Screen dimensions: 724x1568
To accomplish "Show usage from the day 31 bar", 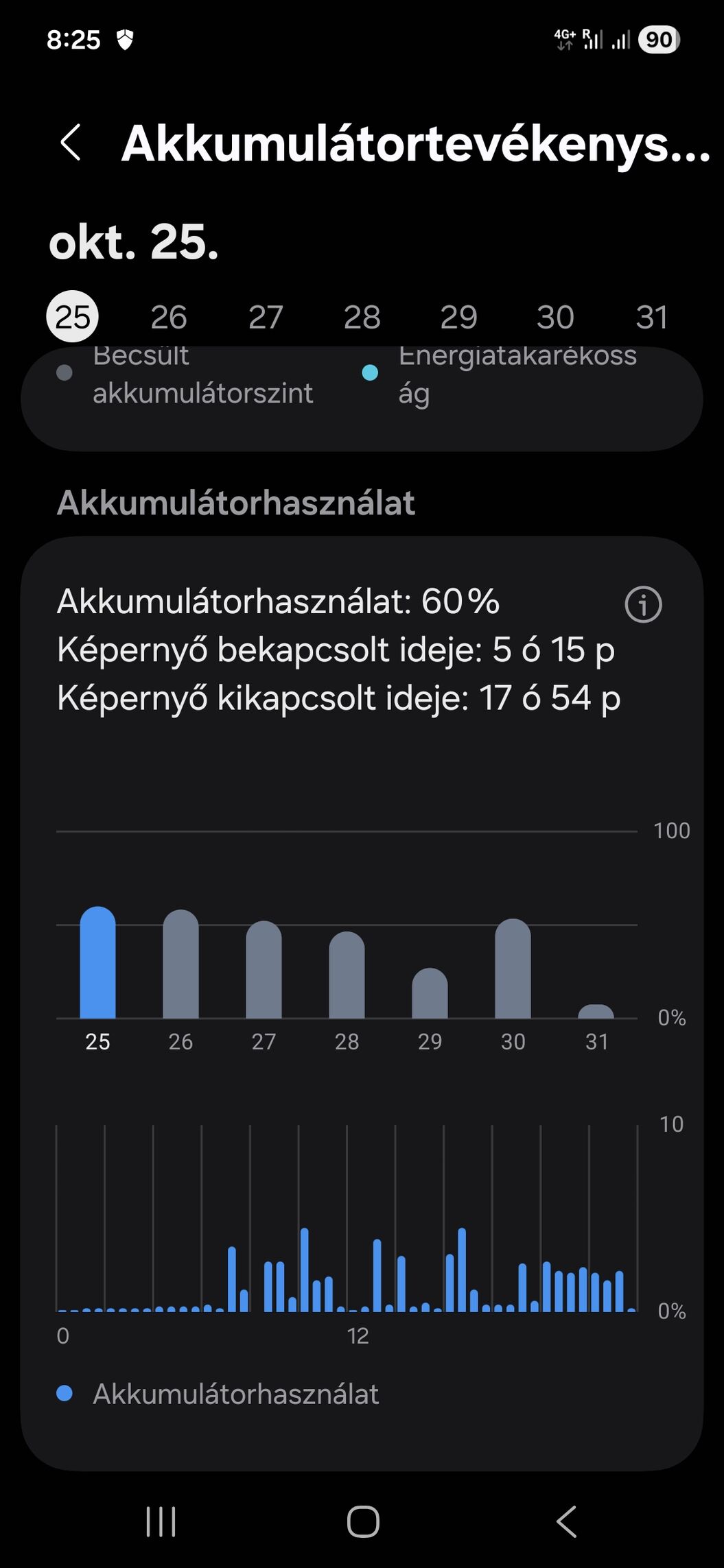I will pyautogui.click(x=596, y=1011).
